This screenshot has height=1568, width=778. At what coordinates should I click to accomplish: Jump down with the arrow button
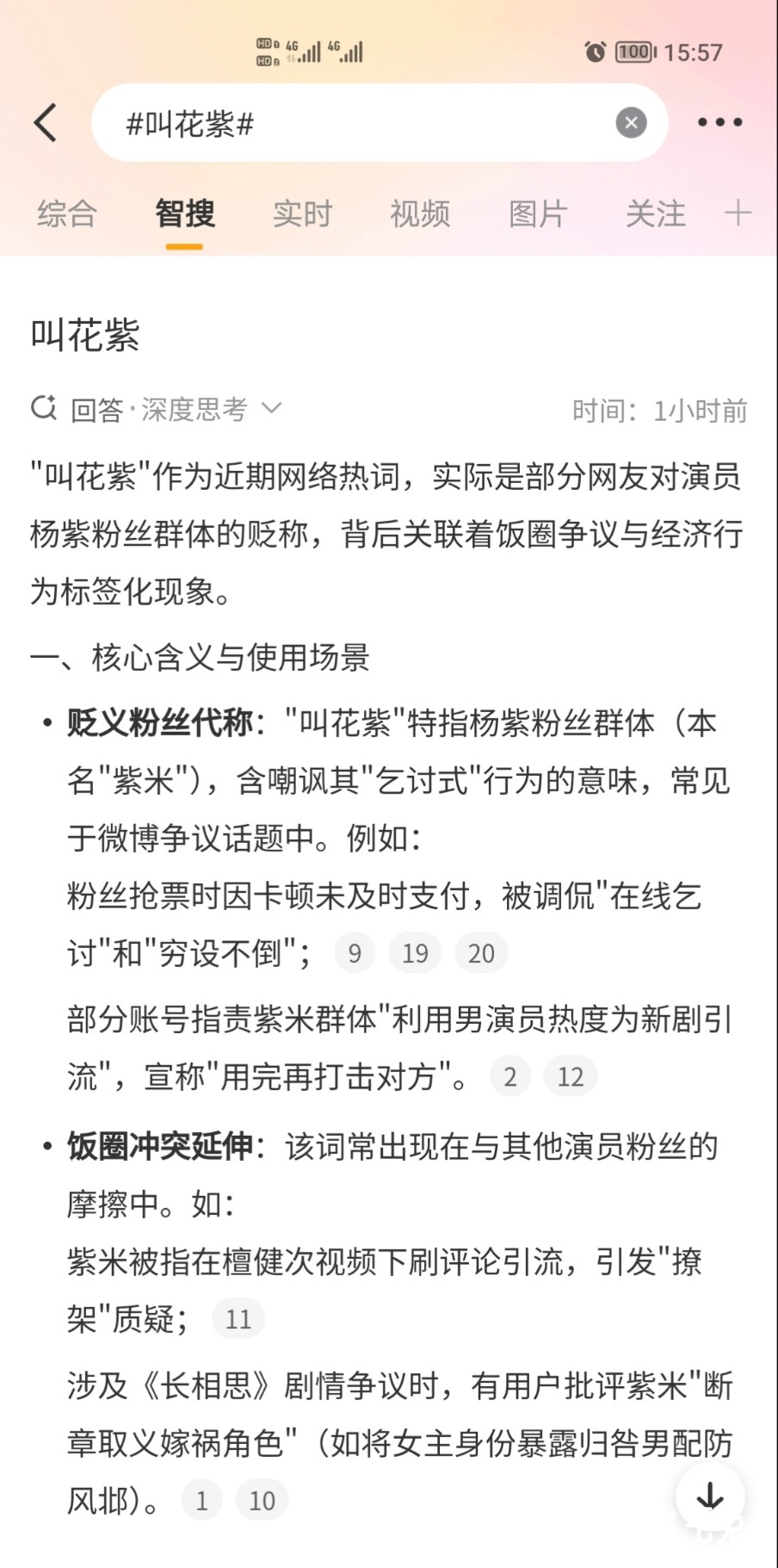coord(710,1496)
